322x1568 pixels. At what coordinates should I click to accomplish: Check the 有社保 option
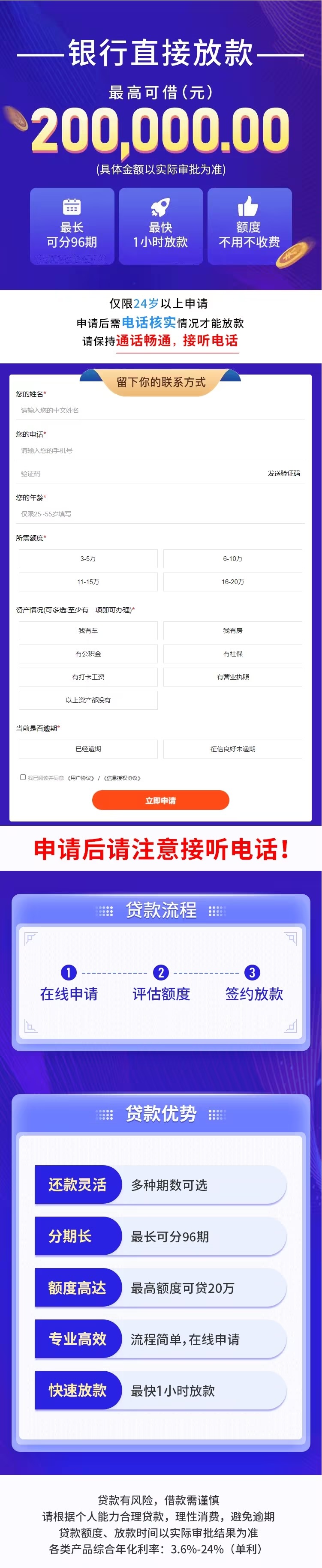(232, 653)
